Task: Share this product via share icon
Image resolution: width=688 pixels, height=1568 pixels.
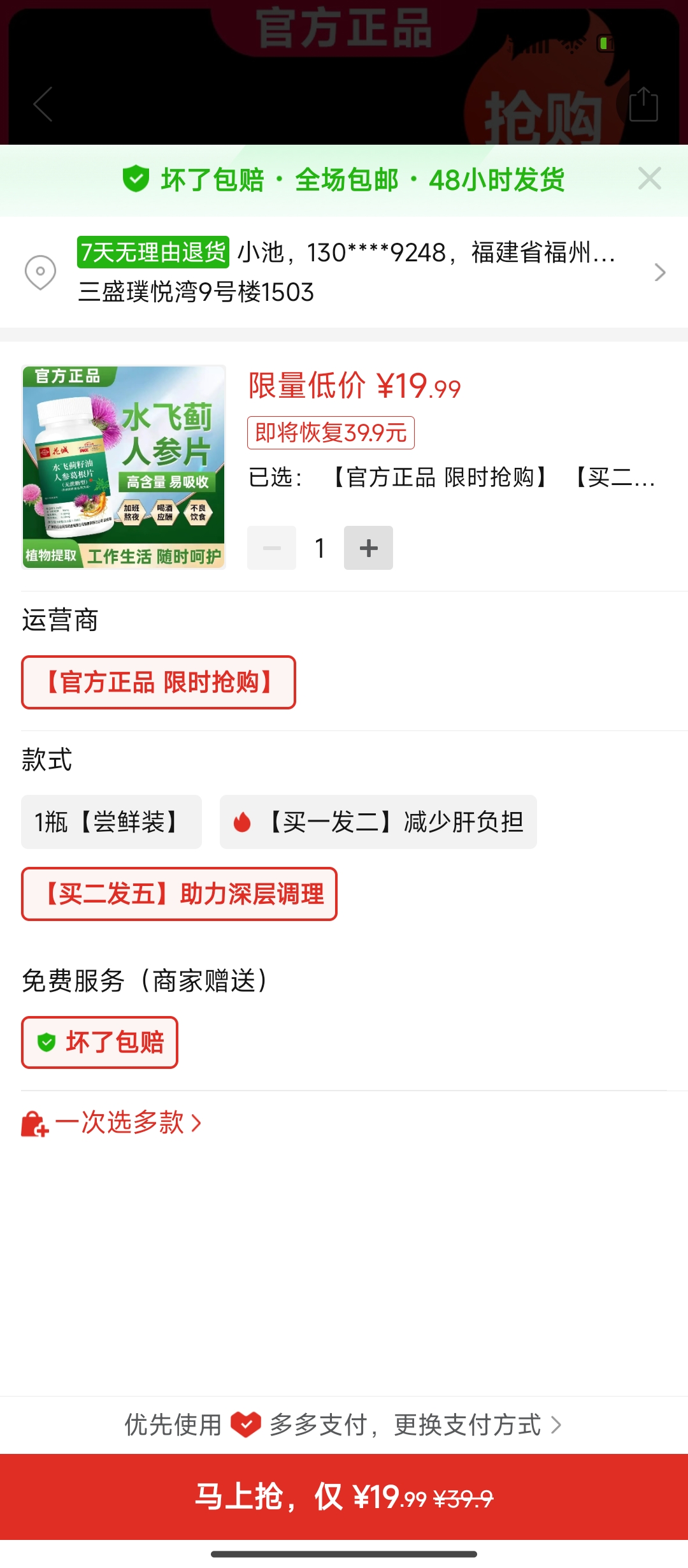Action: click(643, 105)
